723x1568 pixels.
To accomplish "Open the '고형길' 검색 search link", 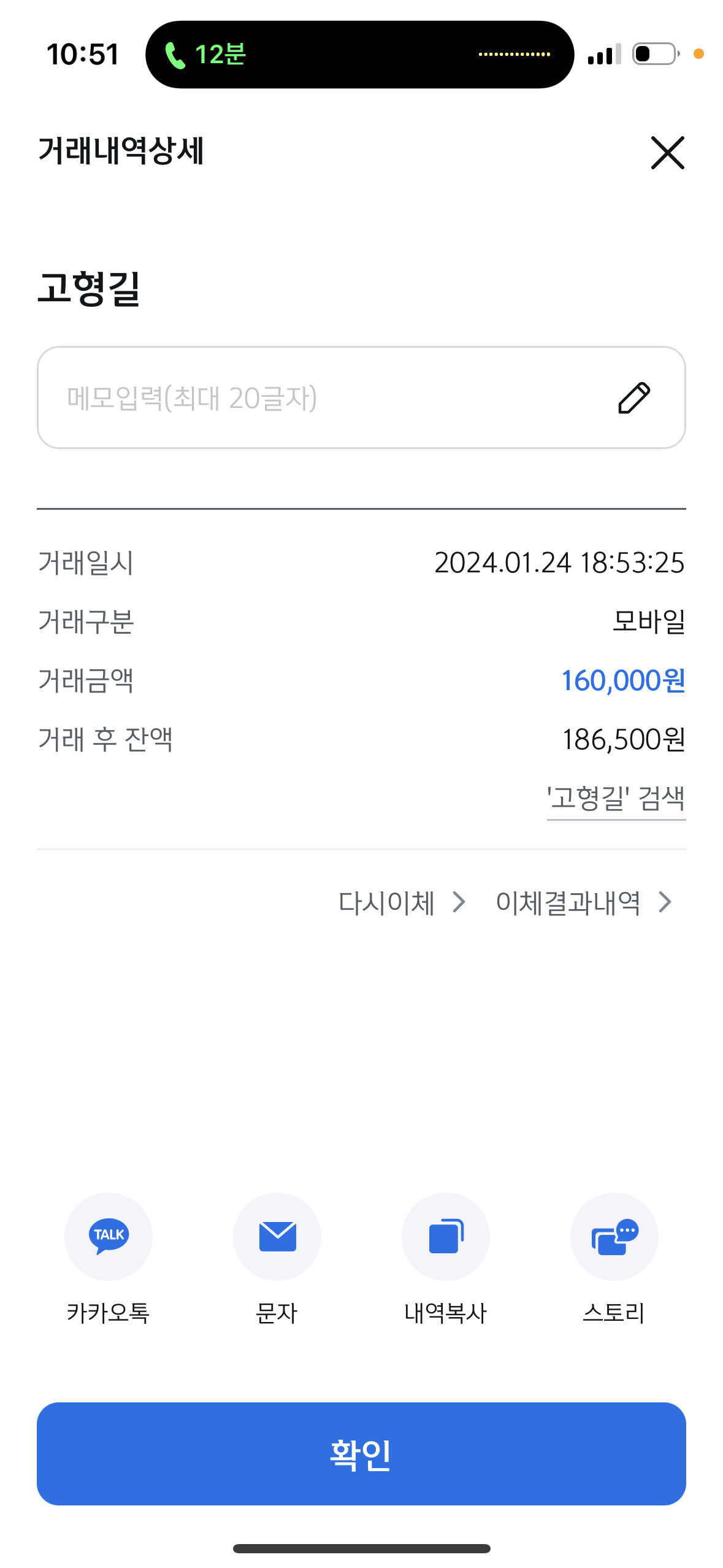I will pos(616,797).
